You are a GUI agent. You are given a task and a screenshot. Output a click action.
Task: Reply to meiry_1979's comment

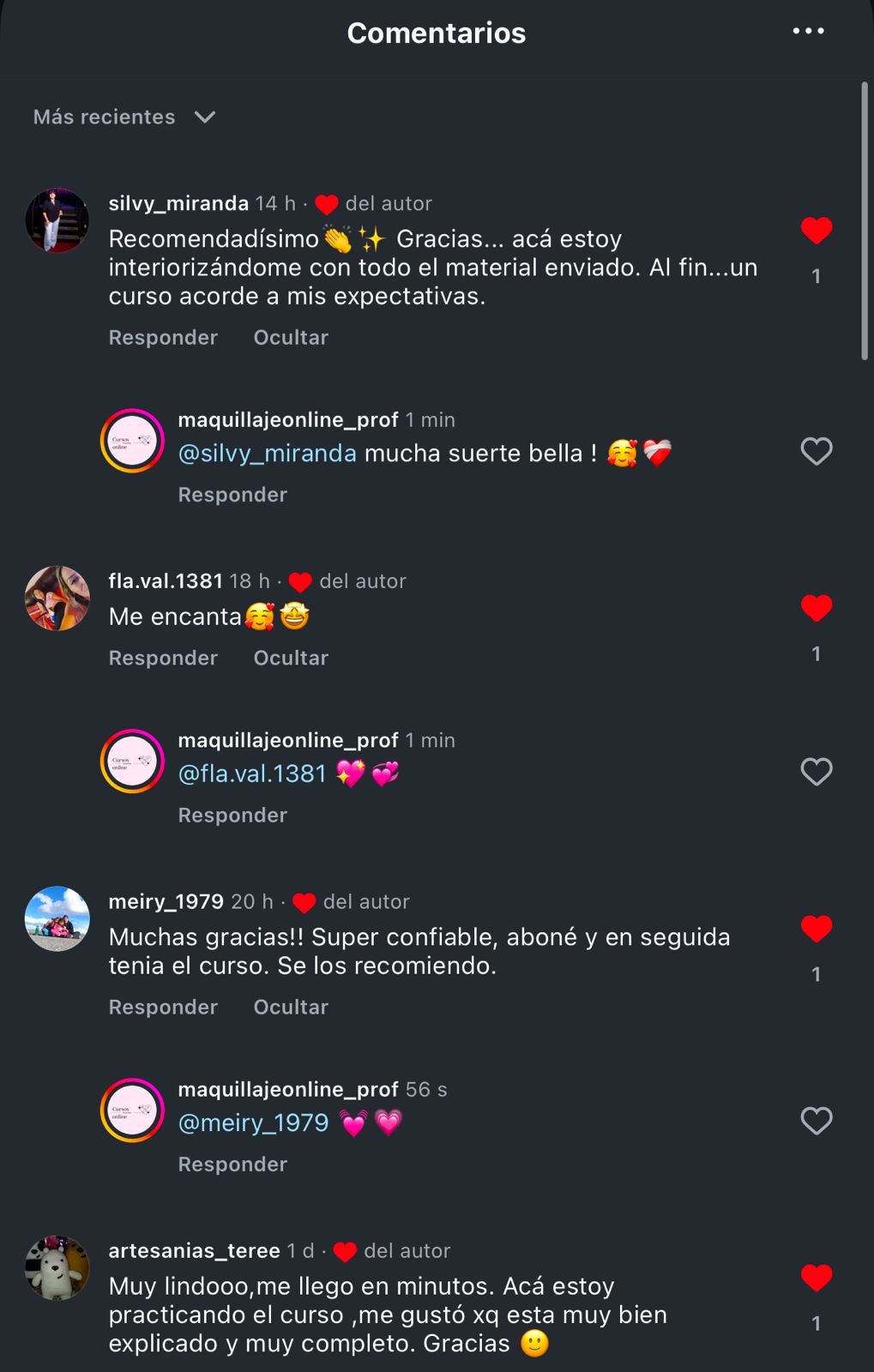point(163,1008)
